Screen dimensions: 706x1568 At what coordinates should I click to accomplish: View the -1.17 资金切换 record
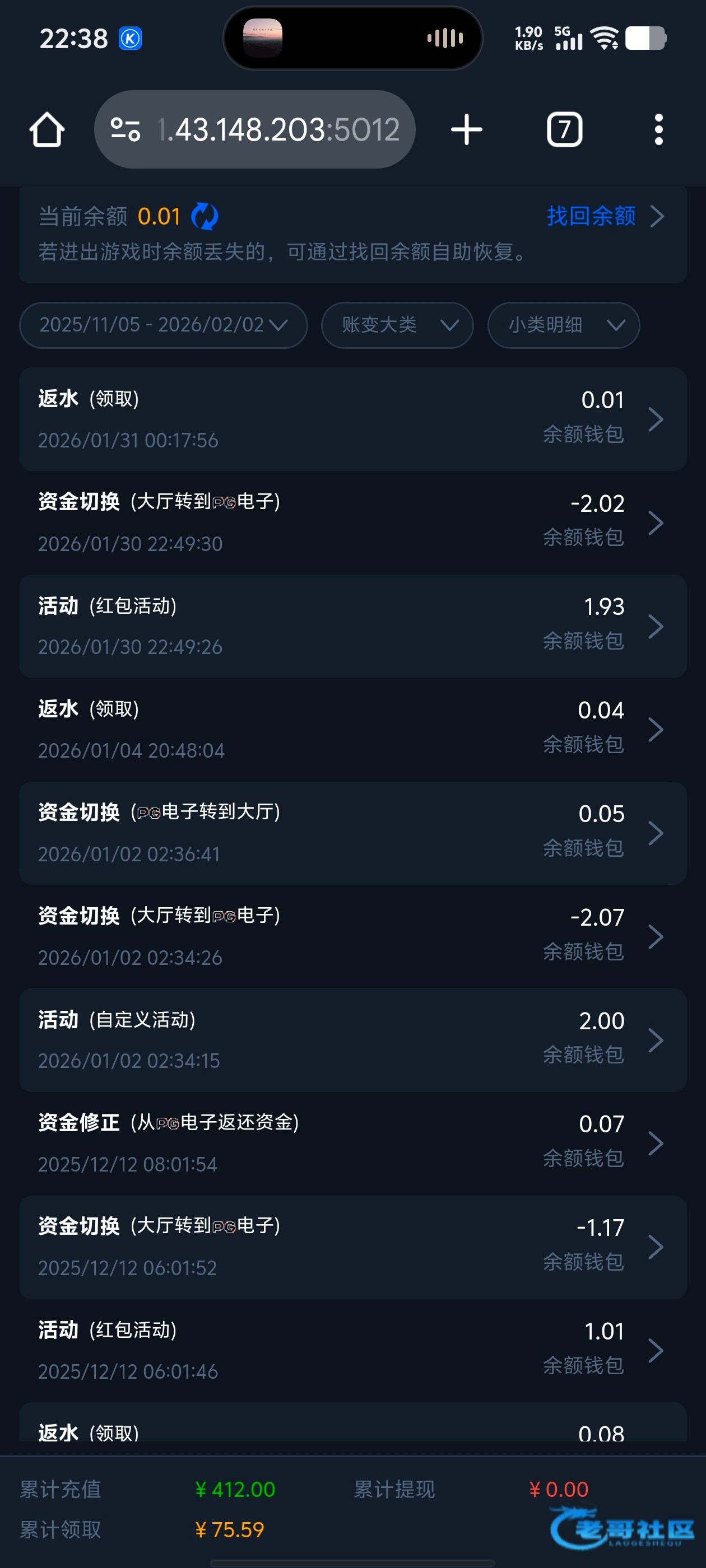click(352, 1247)
